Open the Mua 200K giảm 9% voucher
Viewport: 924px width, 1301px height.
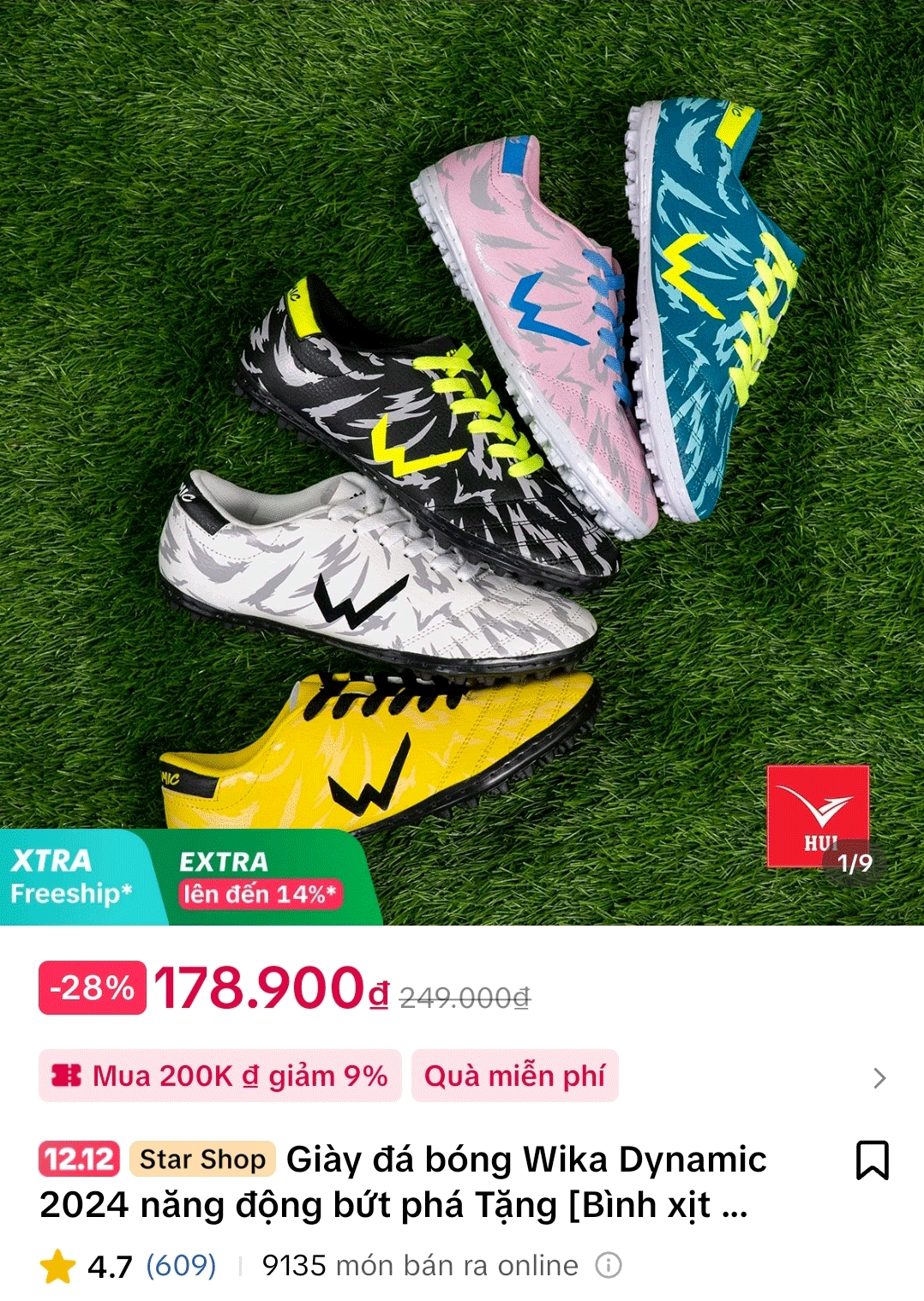tap(220, 1076)
